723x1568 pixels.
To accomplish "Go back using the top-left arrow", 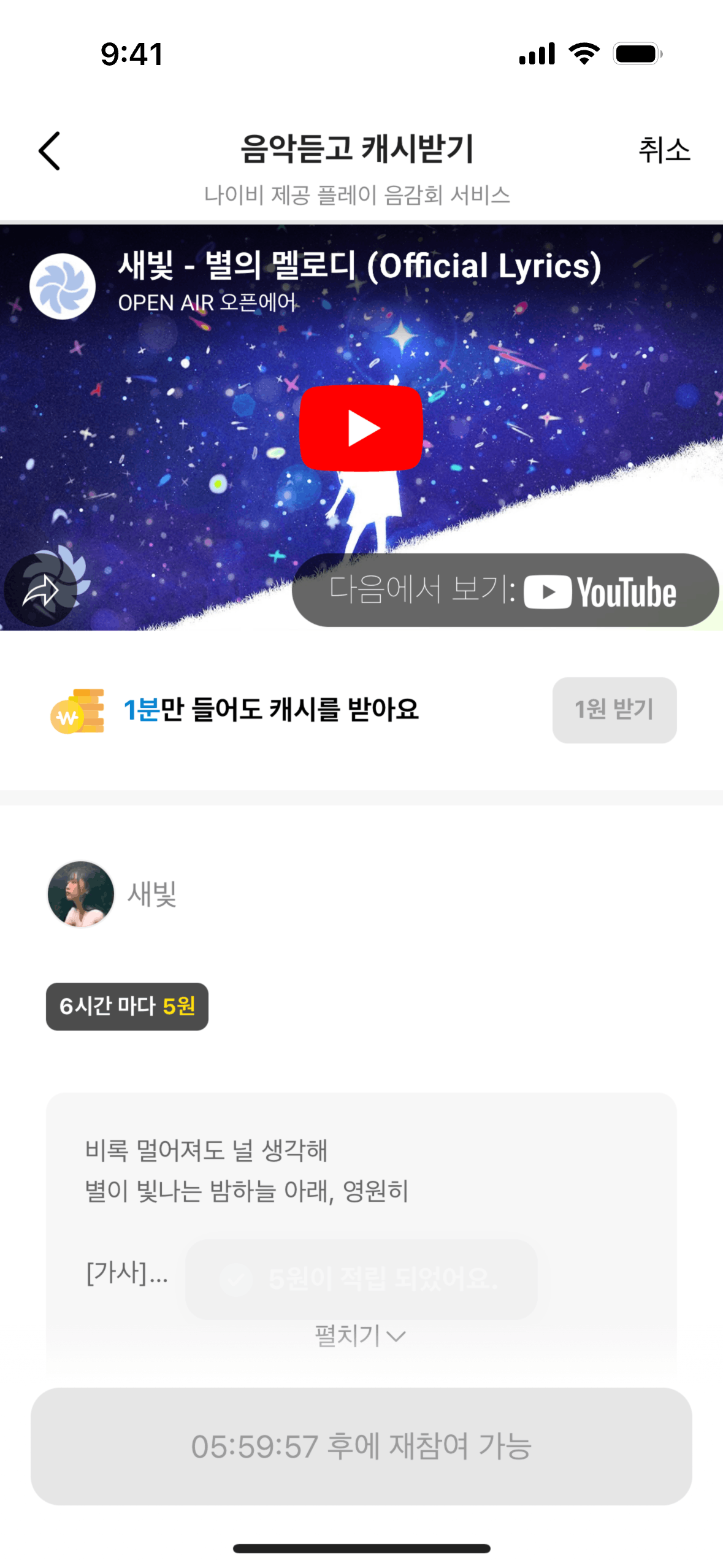I will tap(49, 150).
